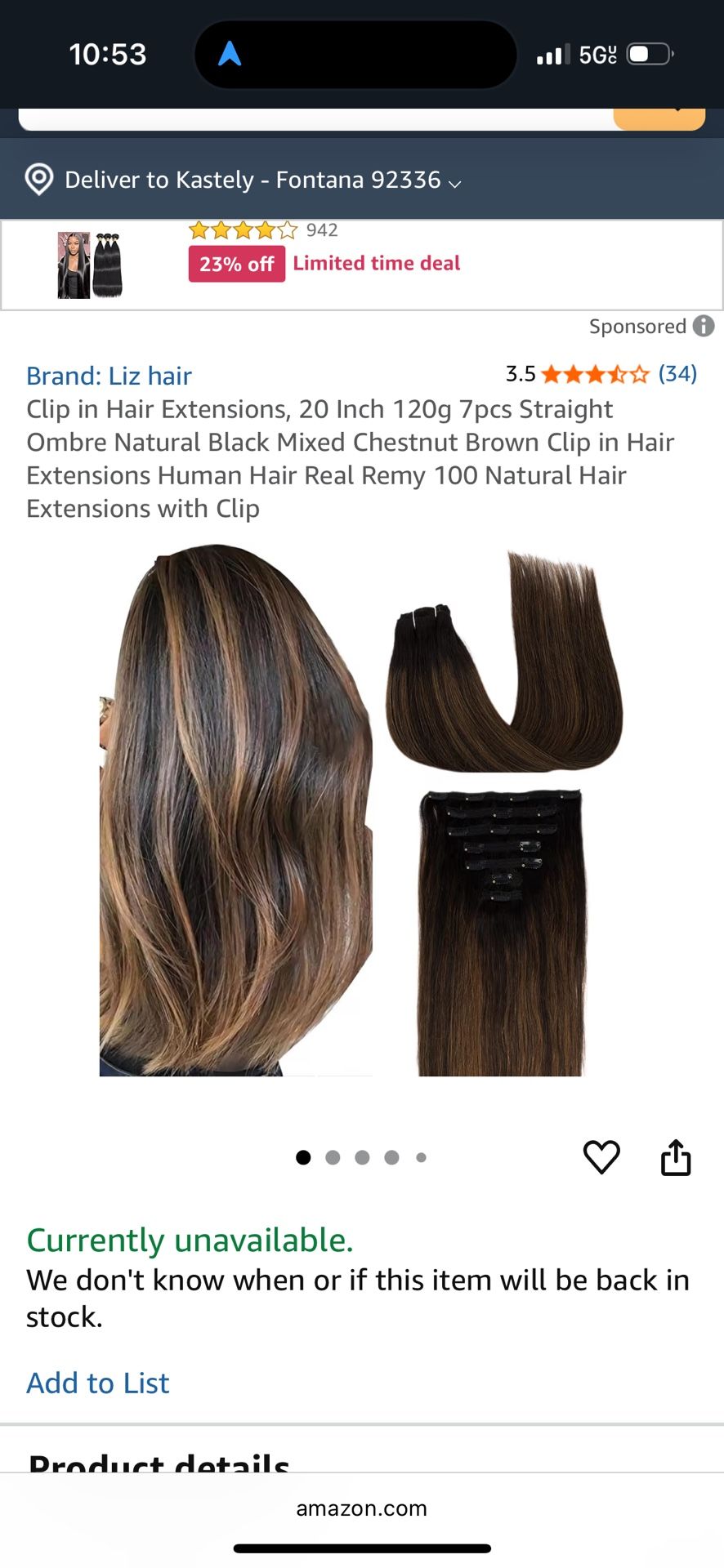Select the third carousel dot
Image resolution: width=724 pixels, height=1568 pixels.
(x=362, y=1157)
